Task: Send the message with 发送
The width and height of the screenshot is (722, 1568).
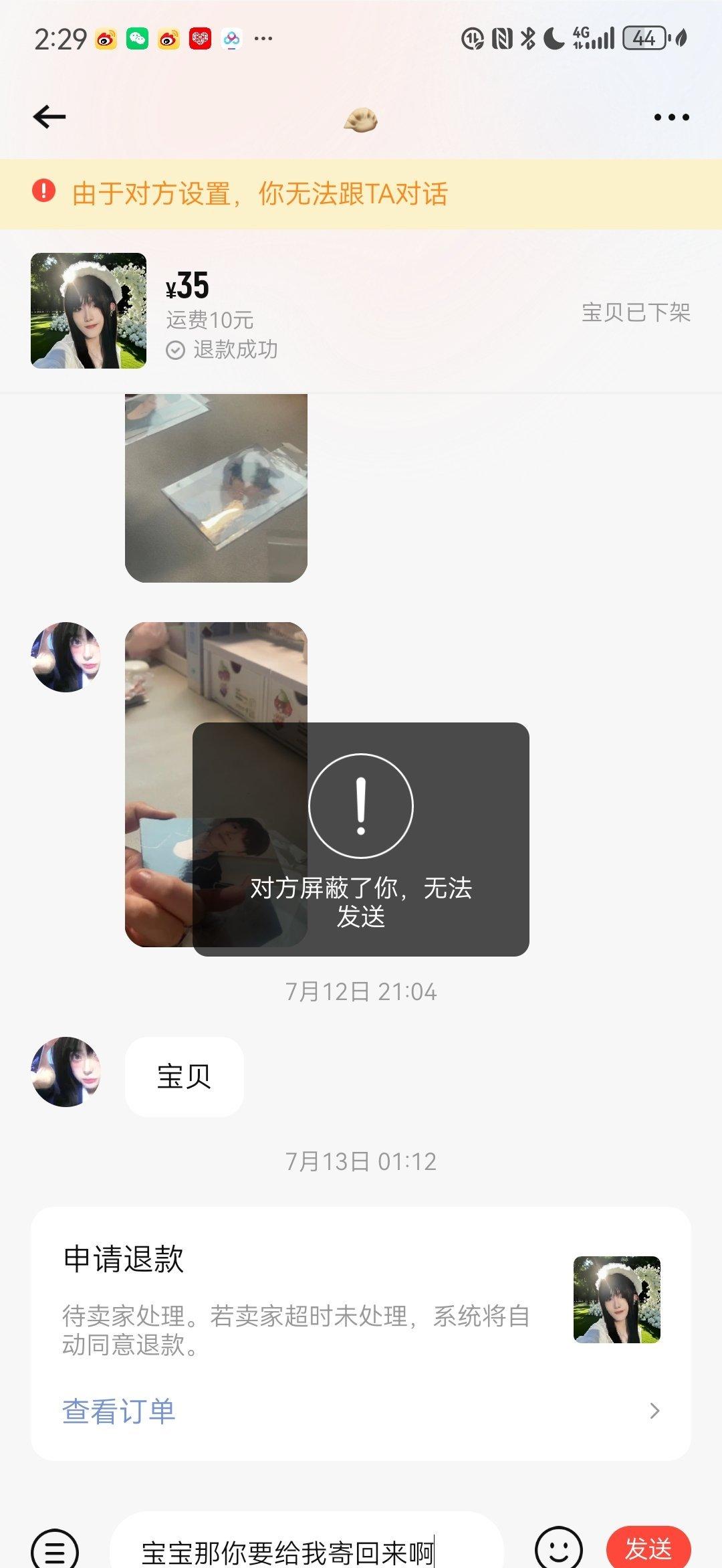Action: click(x=648, y=1548)
